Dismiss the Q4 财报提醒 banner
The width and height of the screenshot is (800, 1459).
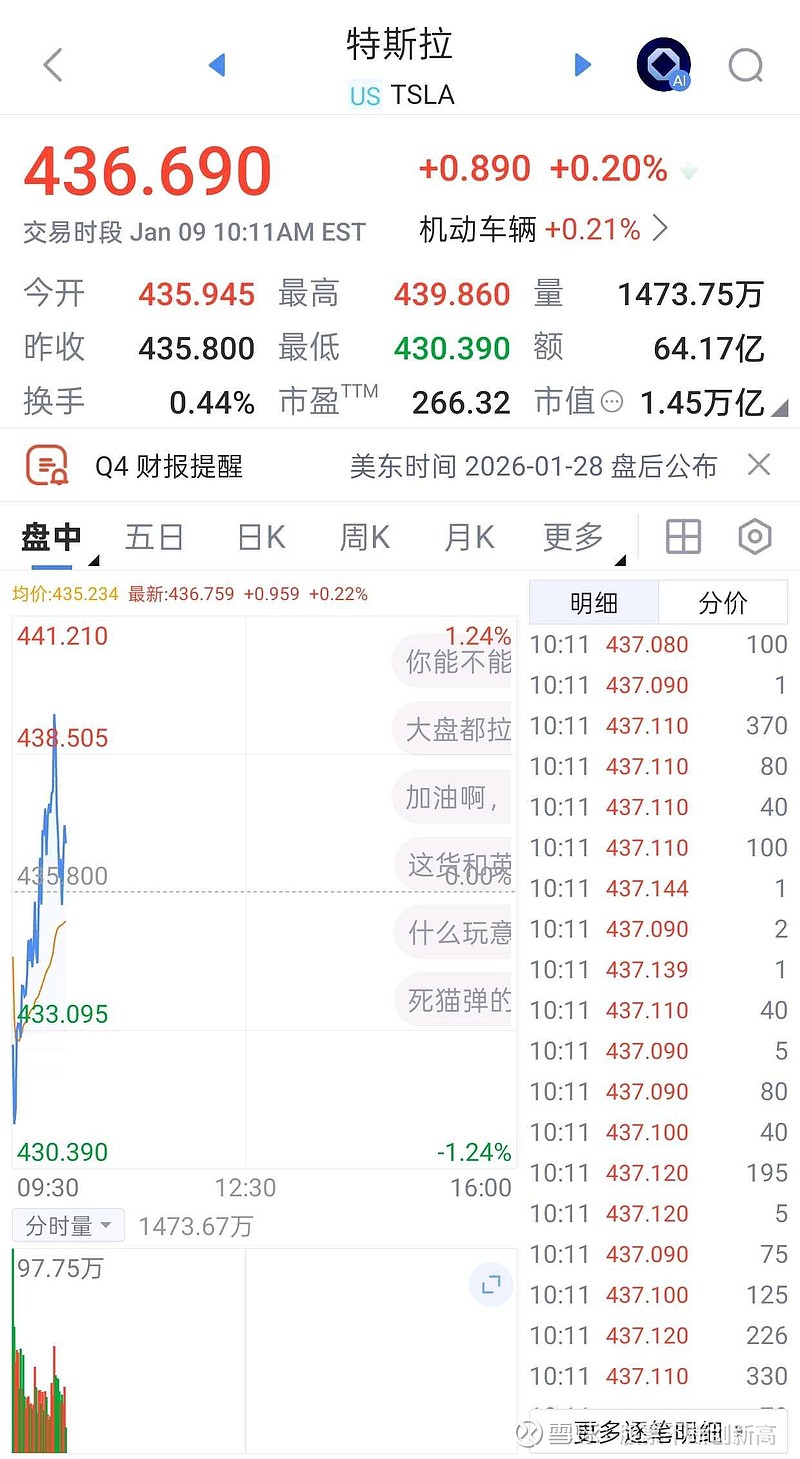pos(759,464)
